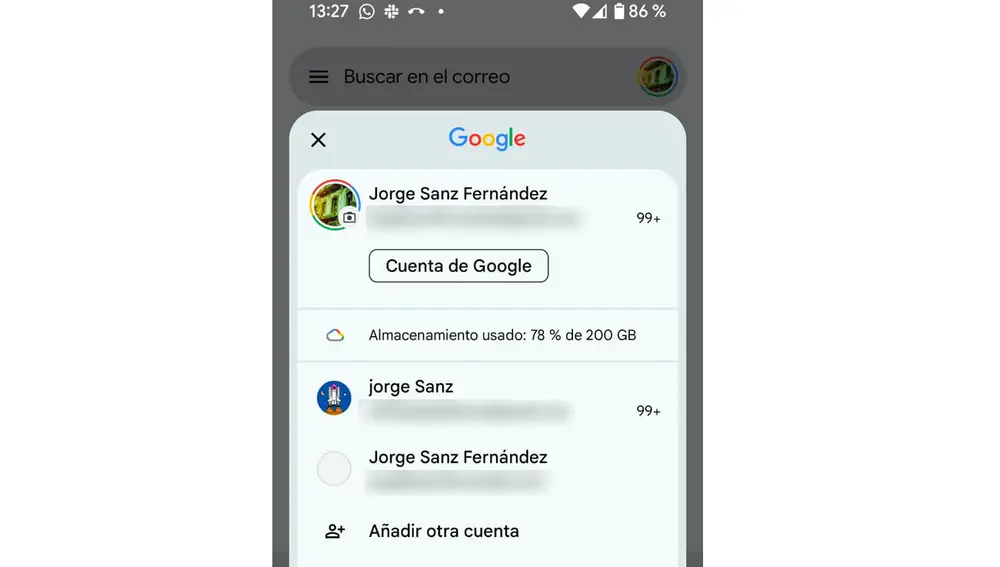
Task: Close the Google account panel
Action: 318,140
